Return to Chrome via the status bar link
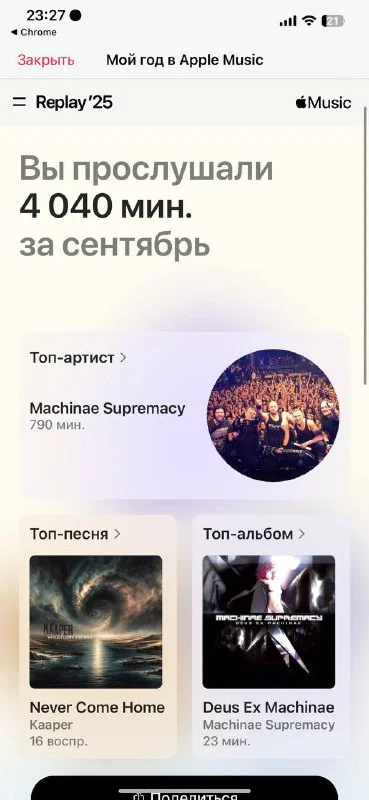The height and width of the screenshot is (800, 369). pyautogui.click(x=33, y=32)
